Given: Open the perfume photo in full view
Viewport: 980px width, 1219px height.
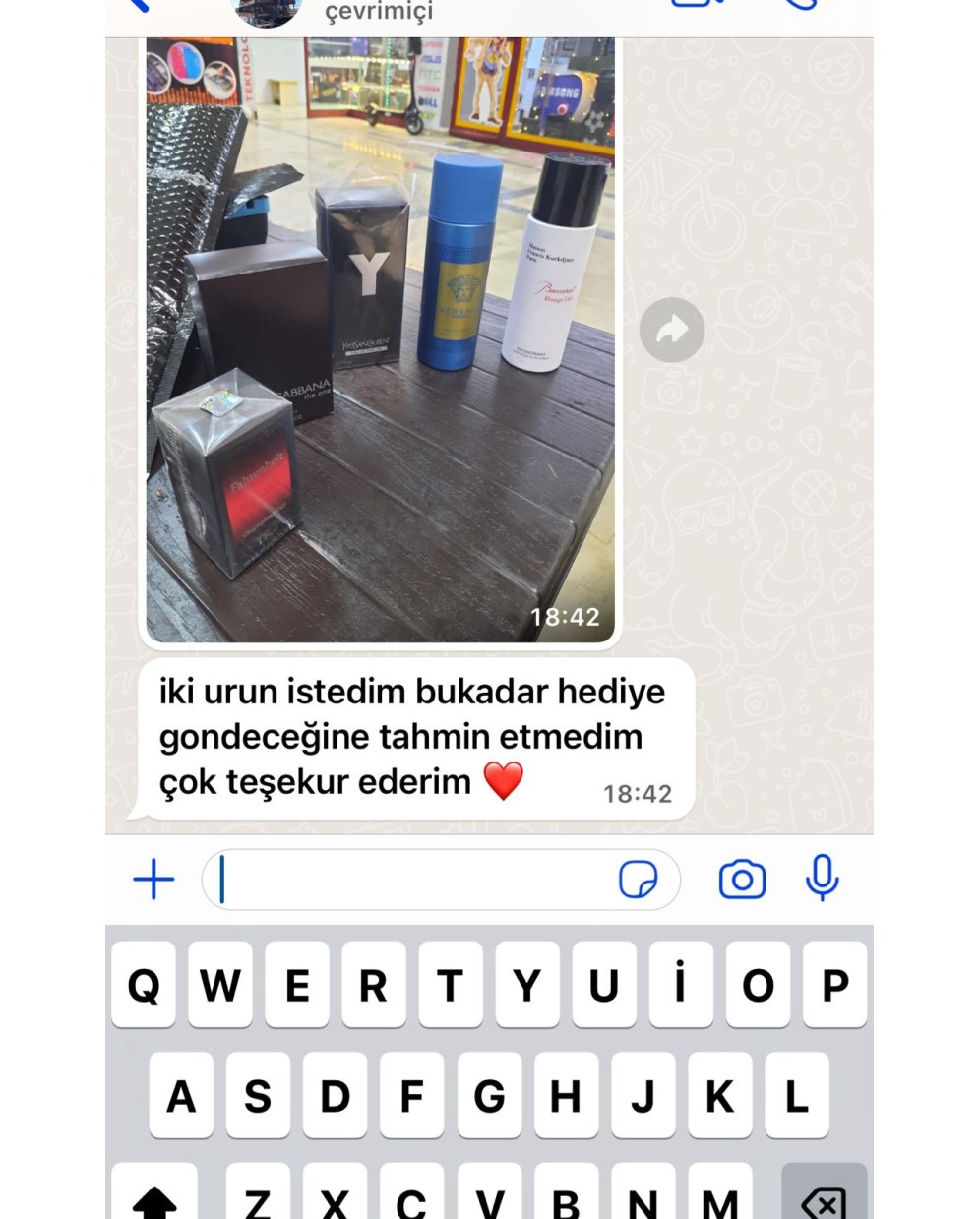Looking at the screenshot, I should pos(380,339).
